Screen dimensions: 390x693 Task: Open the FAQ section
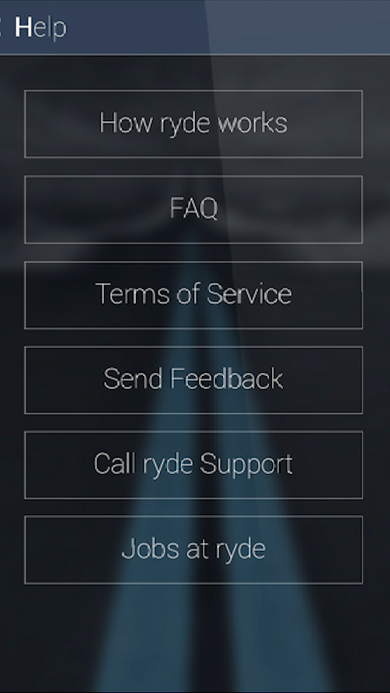pyautogui.click(x=193, y=209)
